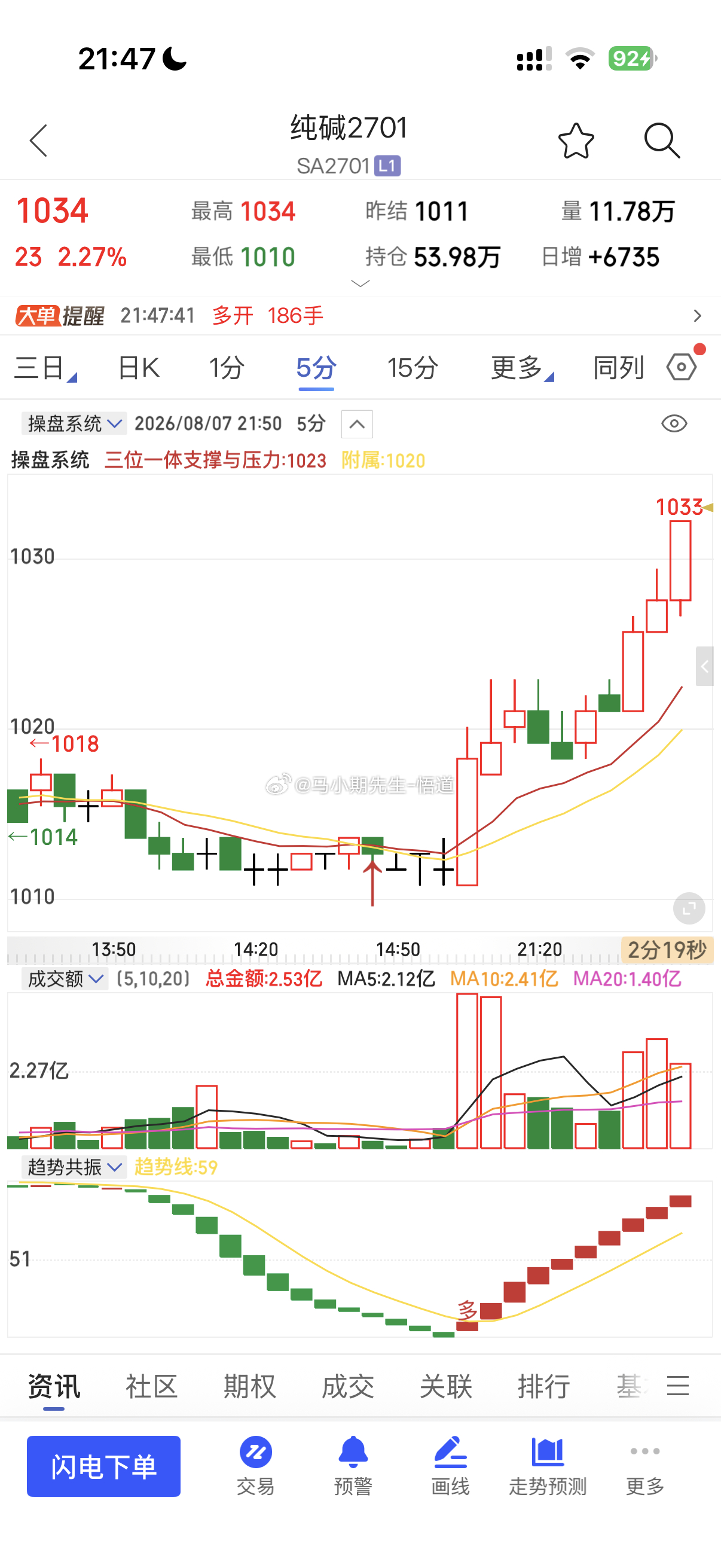The height and width of the screenshot is (1568, 721).
Task: Open 预警 alerts bell
Action: point(353,1466)
